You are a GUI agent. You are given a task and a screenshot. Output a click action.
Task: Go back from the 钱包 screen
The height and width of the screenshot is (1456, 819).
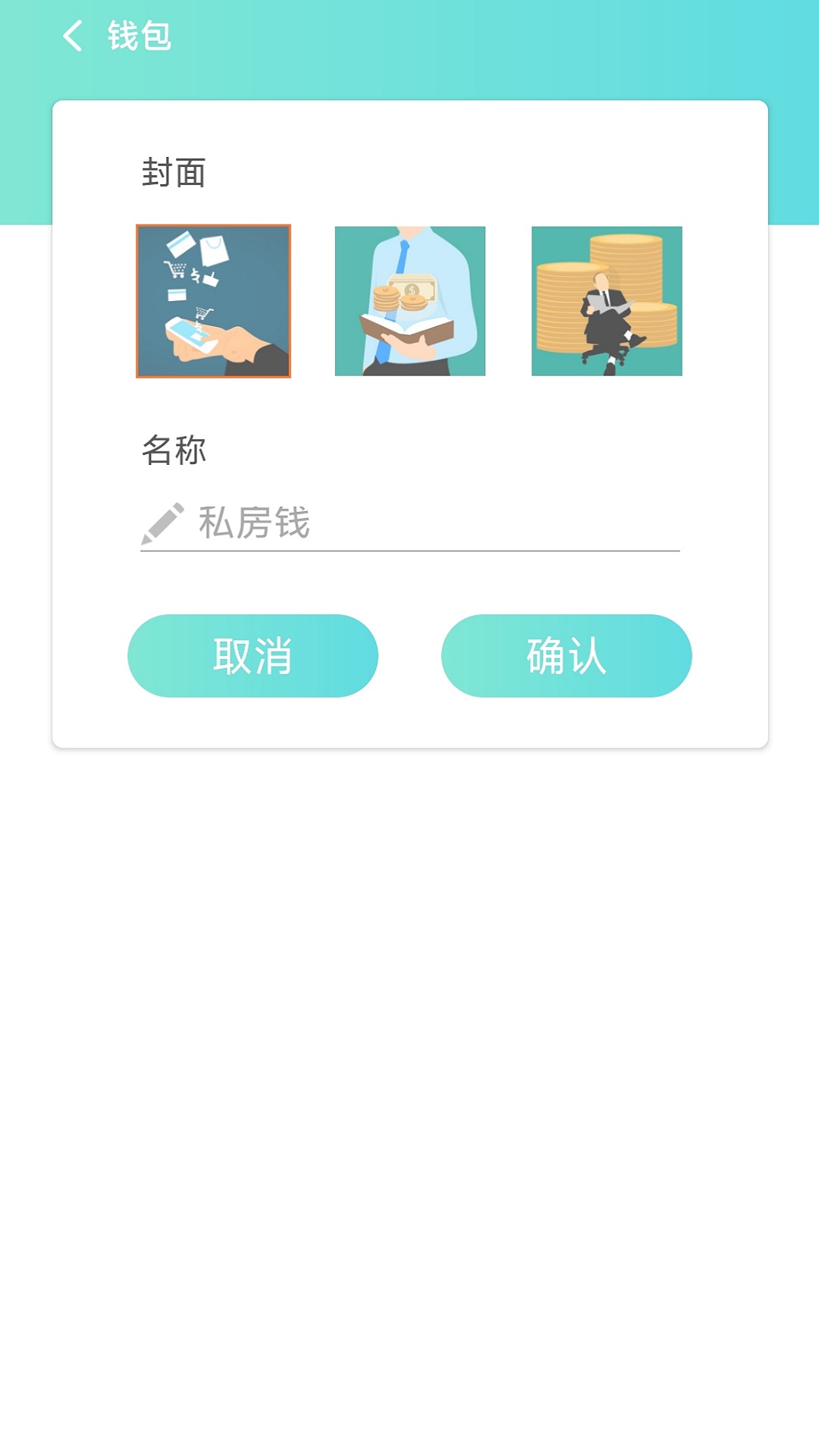(x=73, y=36)
